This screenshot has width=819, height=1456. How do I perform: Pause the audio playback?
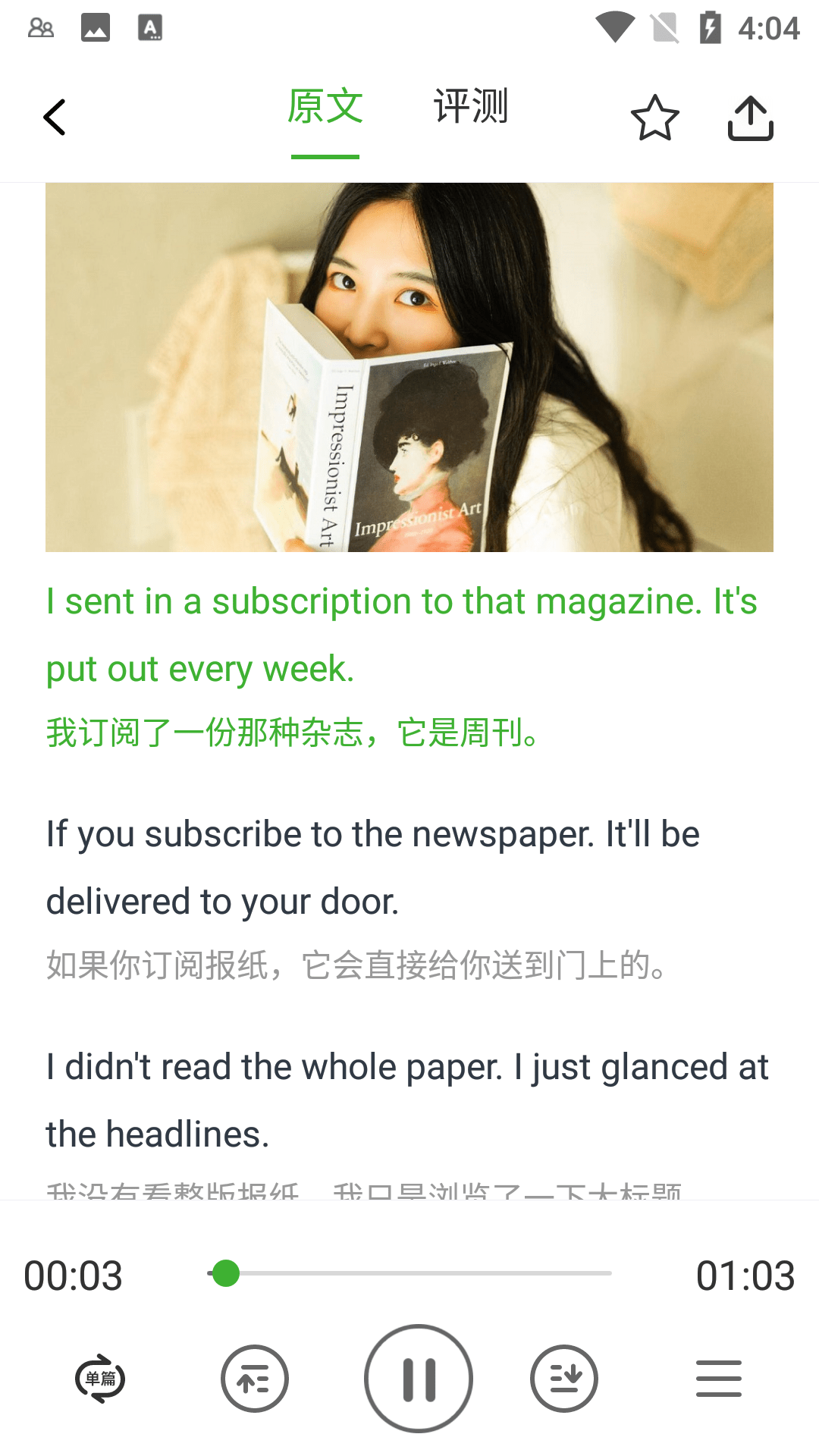(418, 1378)
